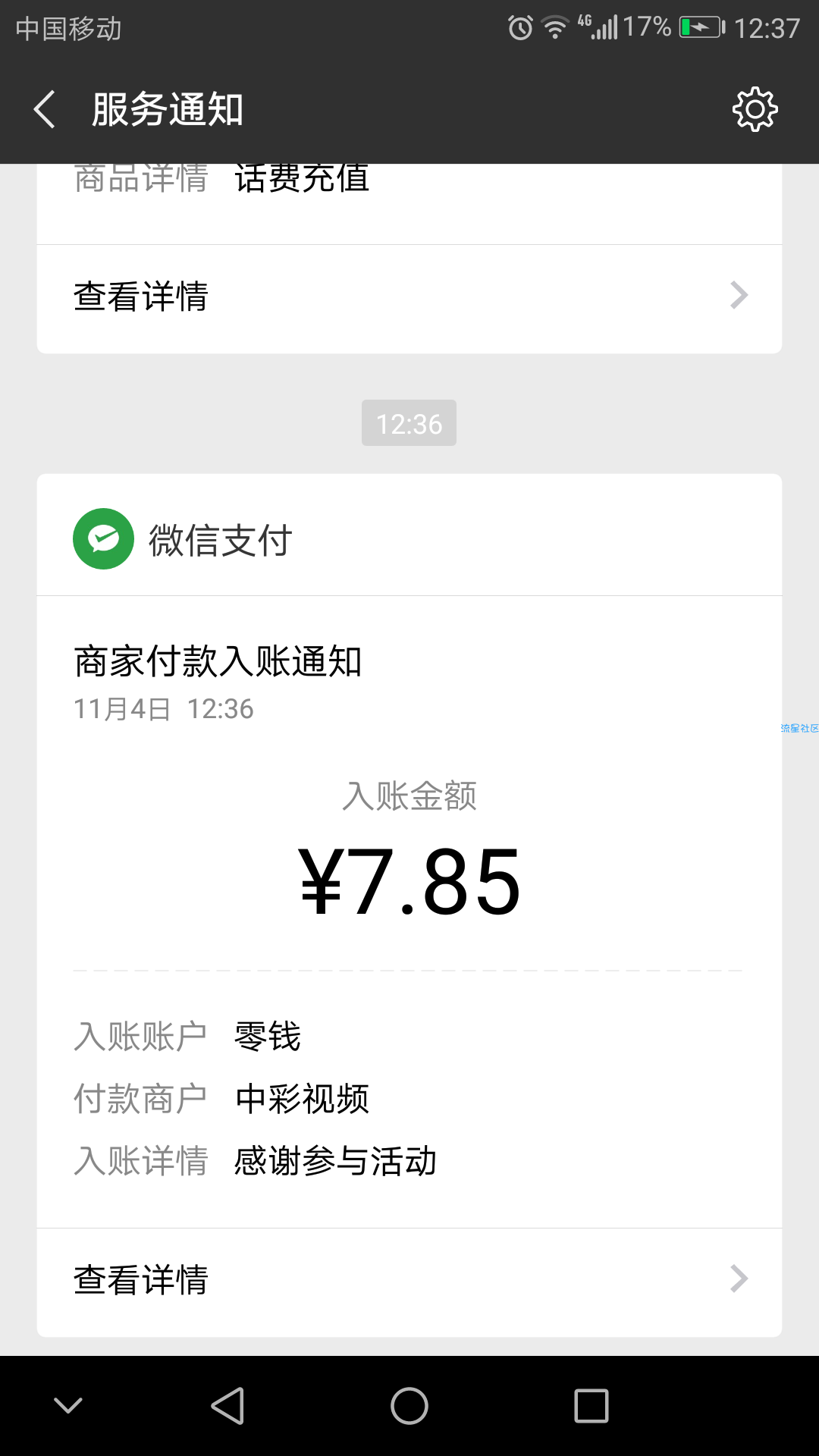Screen dimensions: 819x1456
Task: Tap the system home button
Action: tap(409, 1406)
